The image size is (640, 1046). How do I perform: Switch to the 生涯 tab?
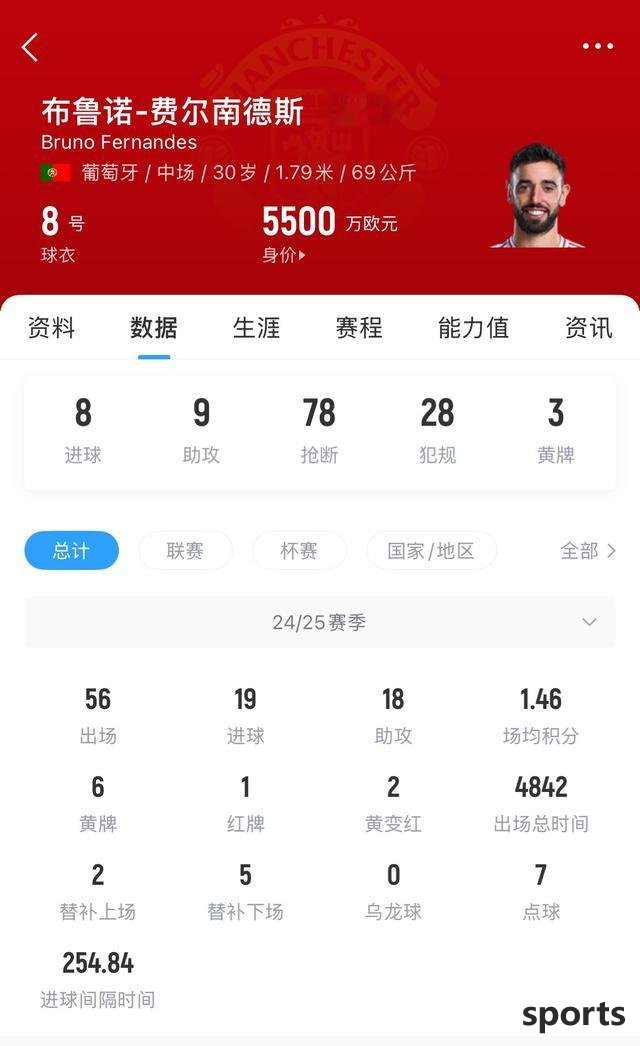pyautogui.click(x=256, y=328)
